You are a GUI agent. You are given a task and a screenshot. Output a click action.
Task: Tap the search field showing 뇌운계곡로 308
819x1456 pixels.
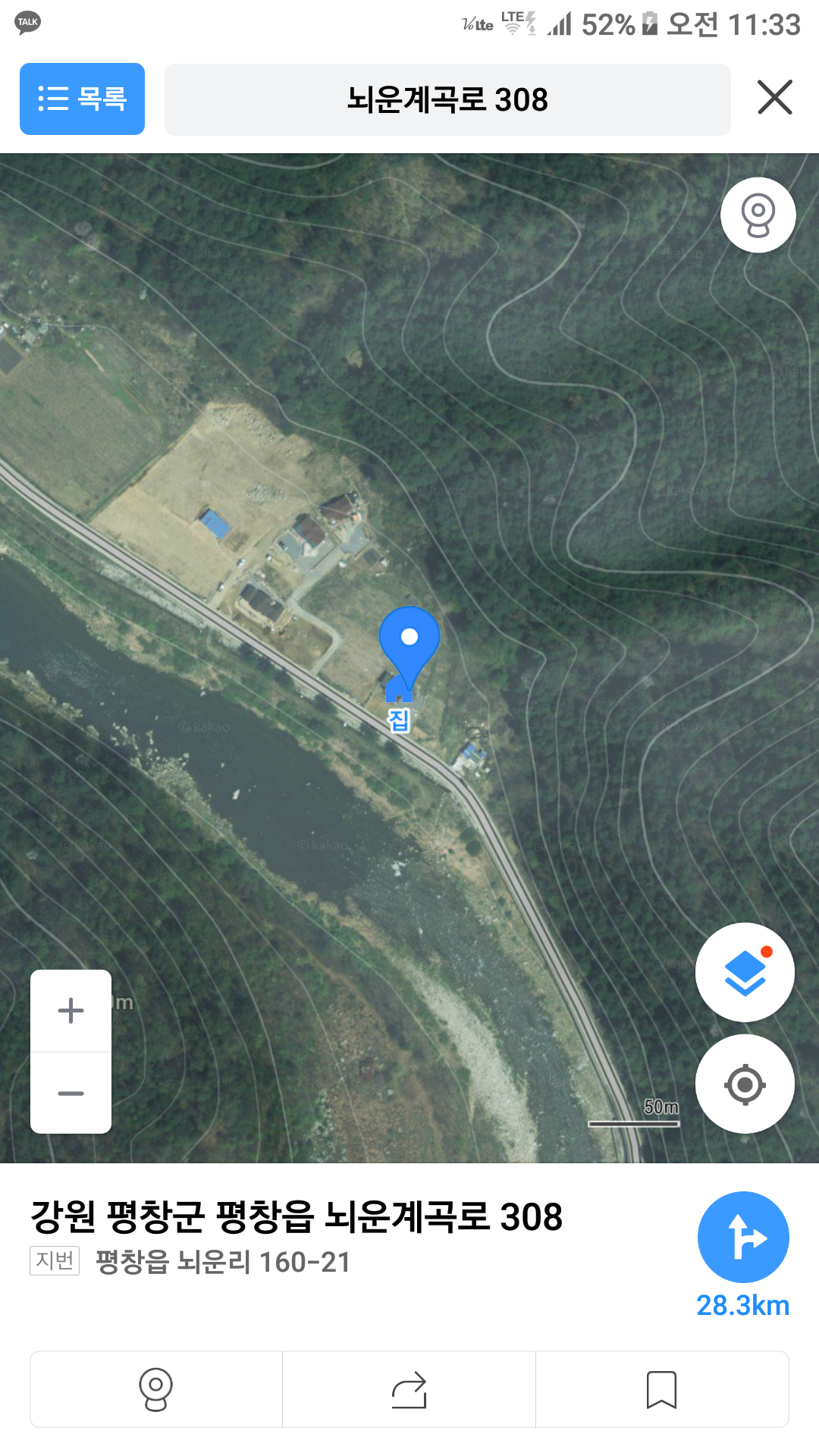[447, 99]
